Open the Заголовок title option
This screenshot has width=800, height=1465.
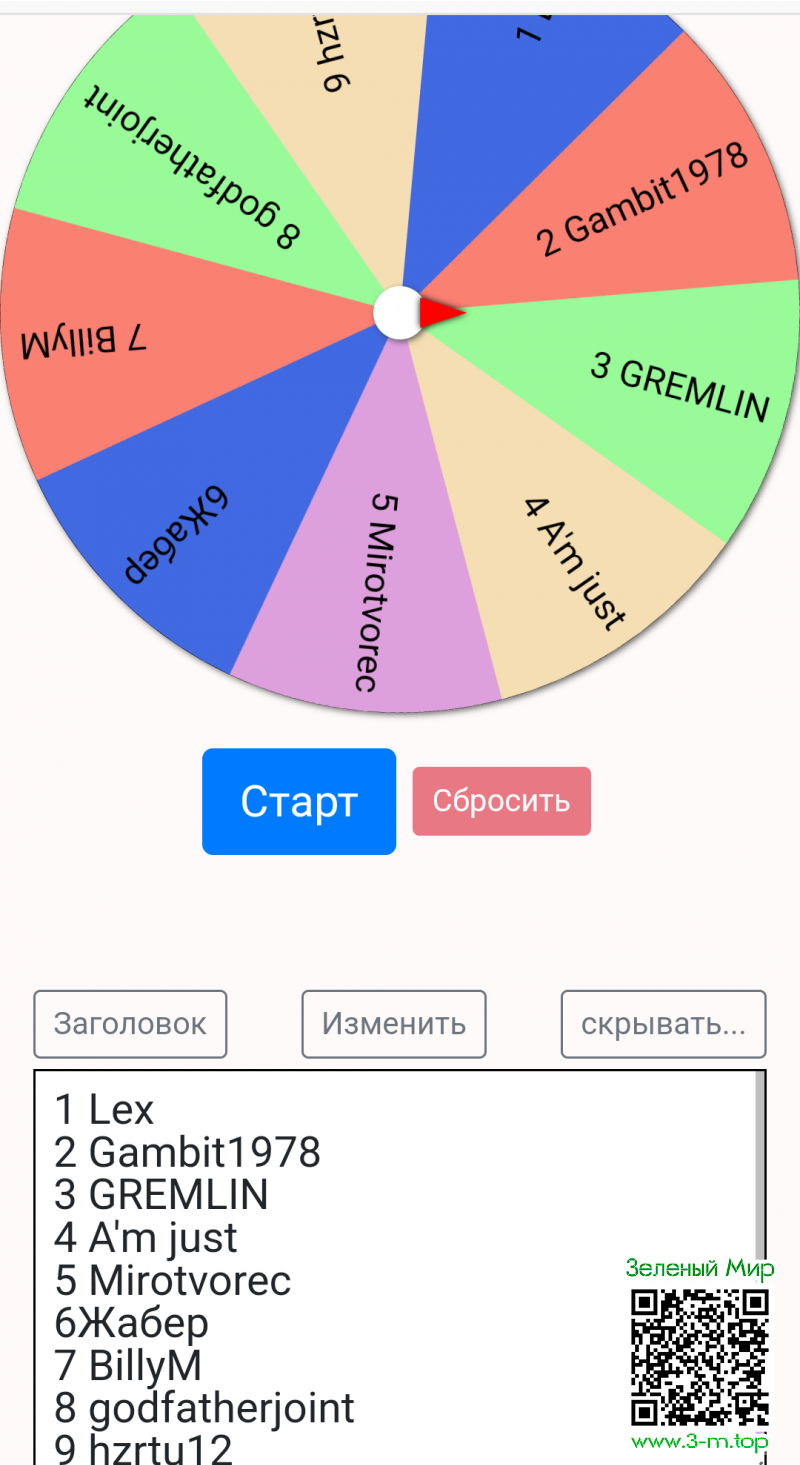click(x=130, y=1024)
